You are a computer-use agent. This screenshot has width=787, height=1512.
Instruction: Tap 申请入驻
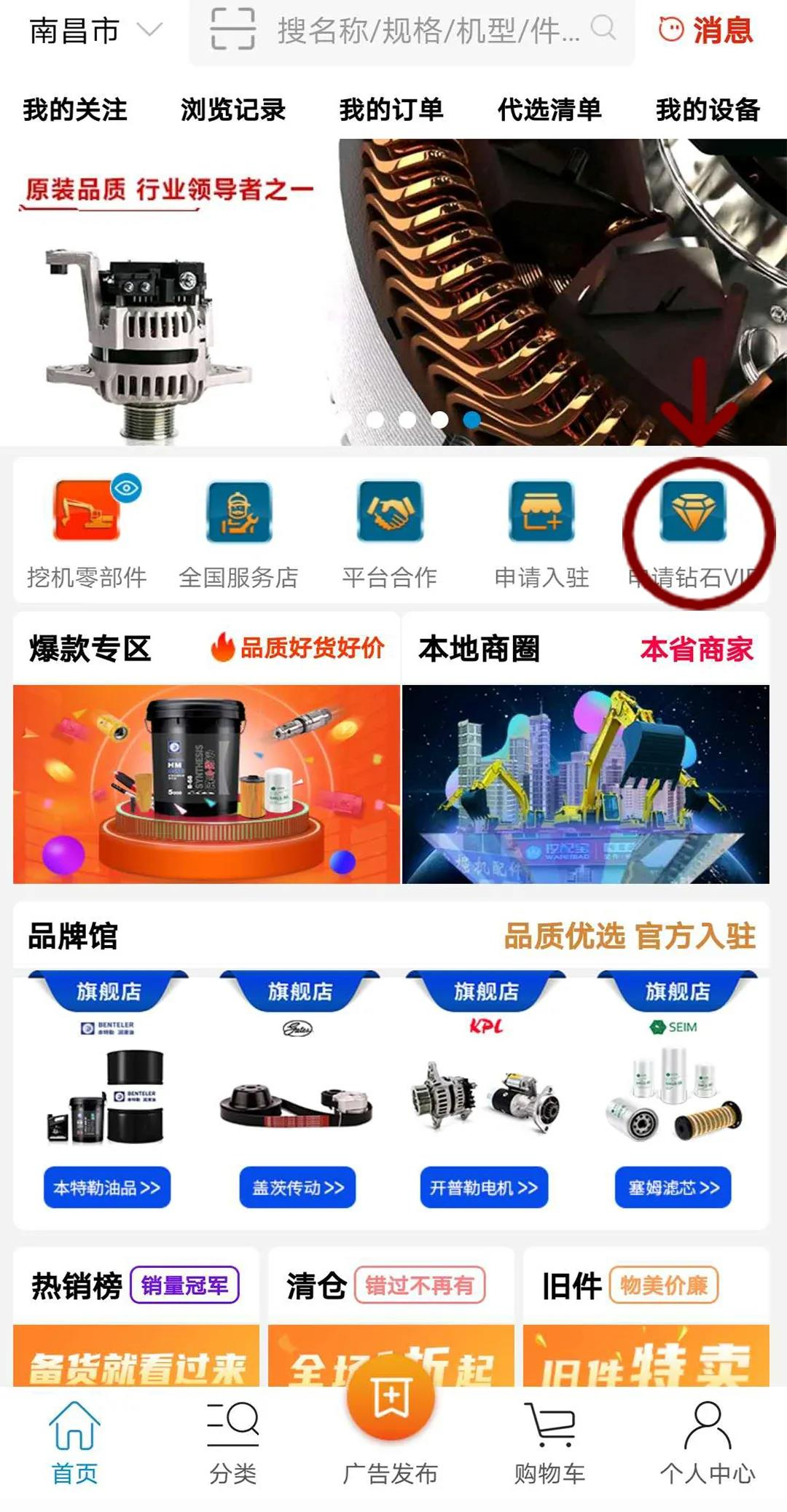pos(542,532)
